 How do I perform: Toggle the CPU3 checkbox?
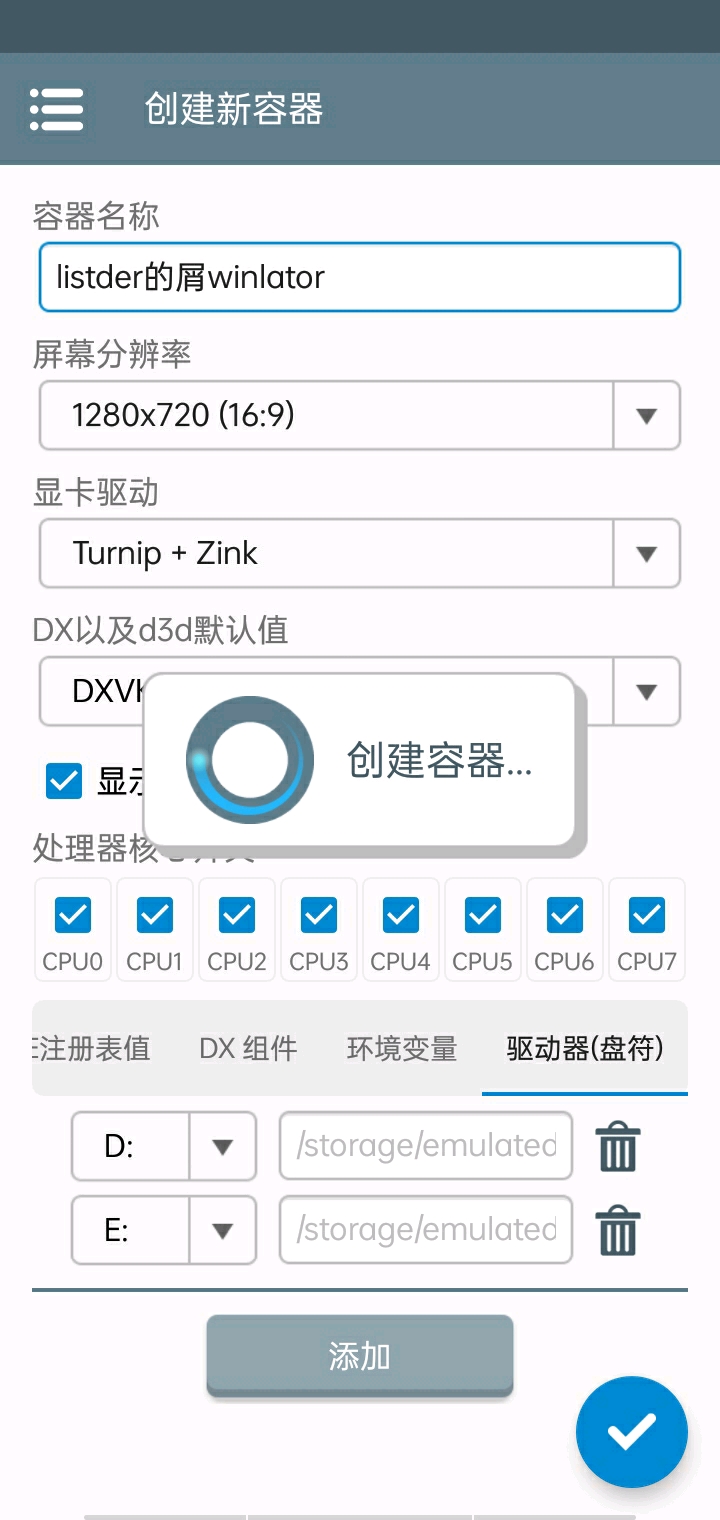(319, 915)
